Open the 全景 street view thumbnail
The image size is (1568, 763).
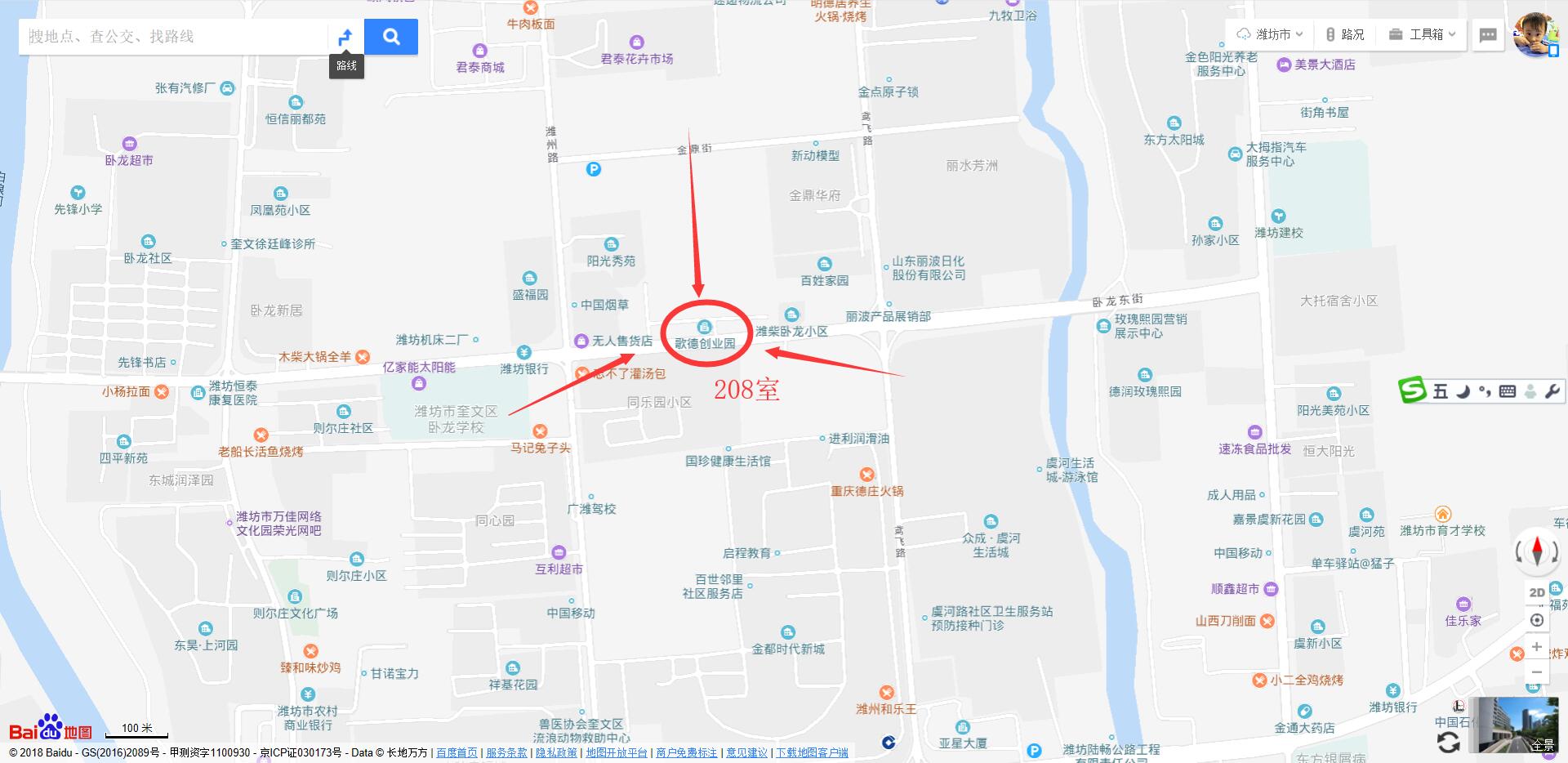[x=1517, y=725]
